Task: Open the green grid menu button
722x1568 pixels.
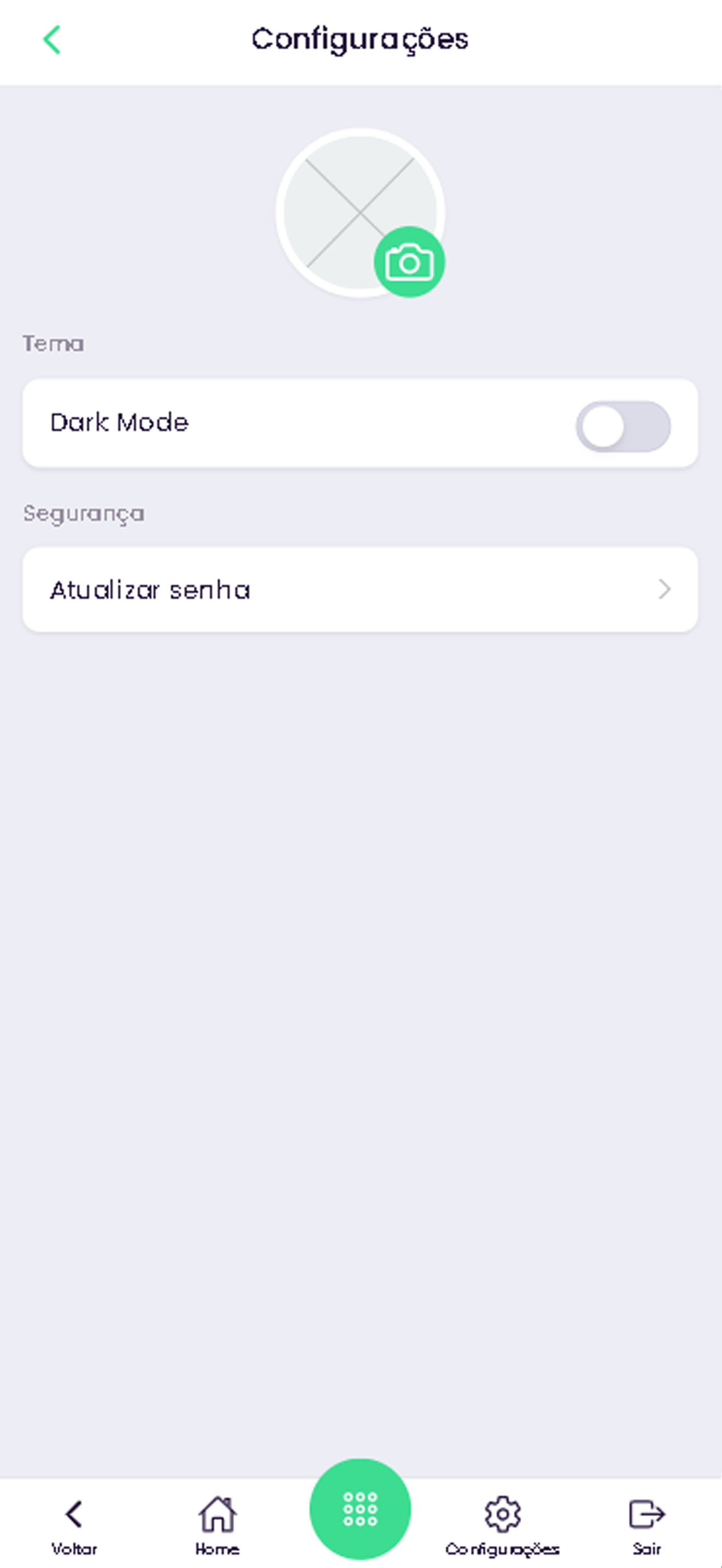Action: [360, 1510]
